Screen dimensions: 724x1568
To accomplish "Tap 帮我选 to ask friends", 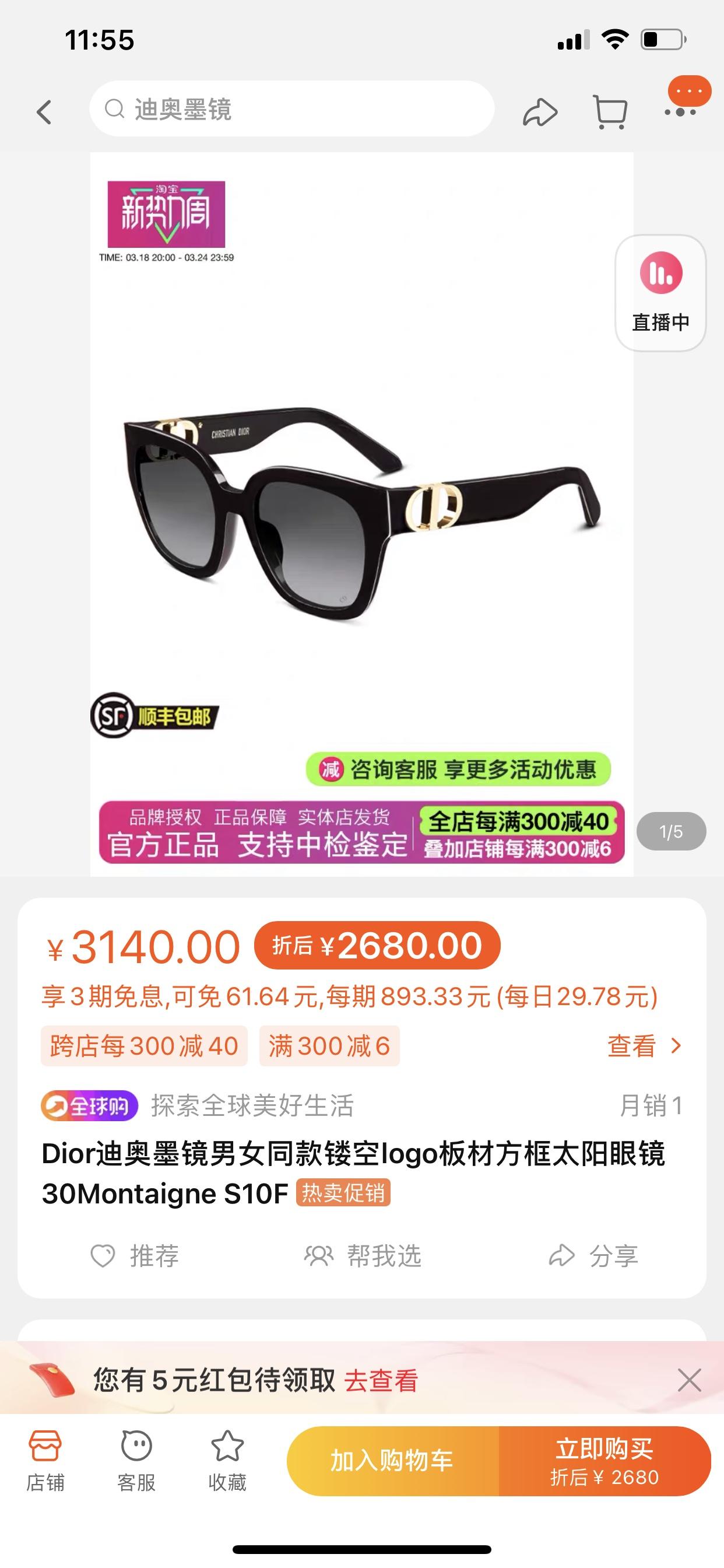I will [363, 1256].
